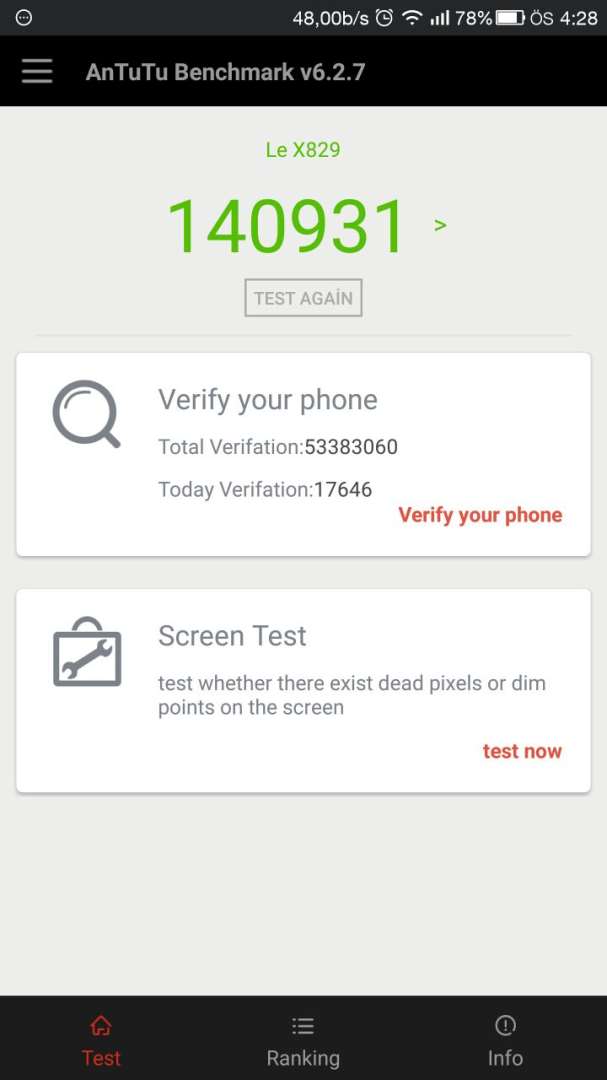607x1080 pixels.
Task: Select the Test tab
Action: 101,1041
